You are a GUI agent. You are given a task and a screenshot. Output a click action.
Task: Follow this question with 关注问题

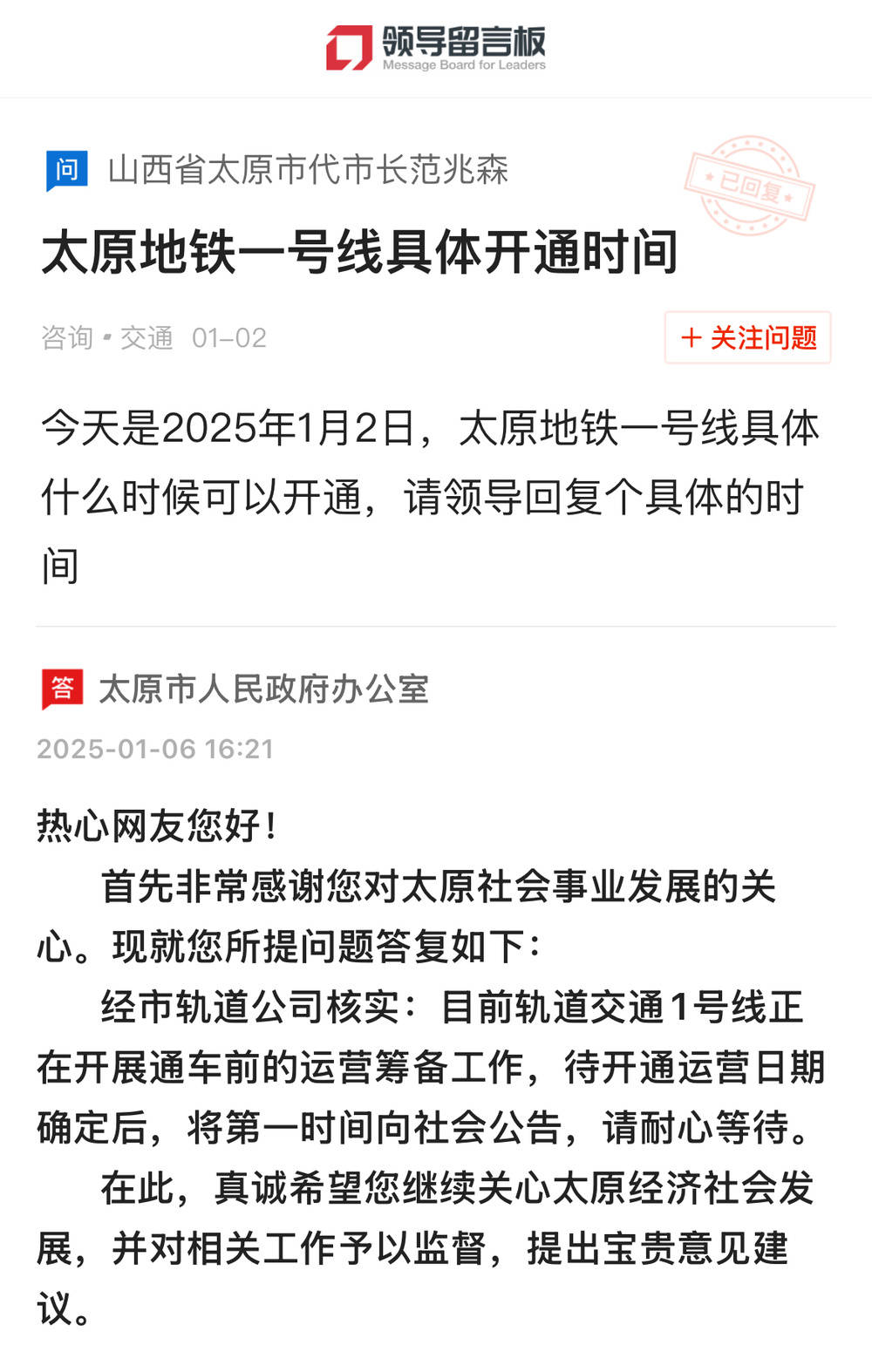tap(747, 337)
